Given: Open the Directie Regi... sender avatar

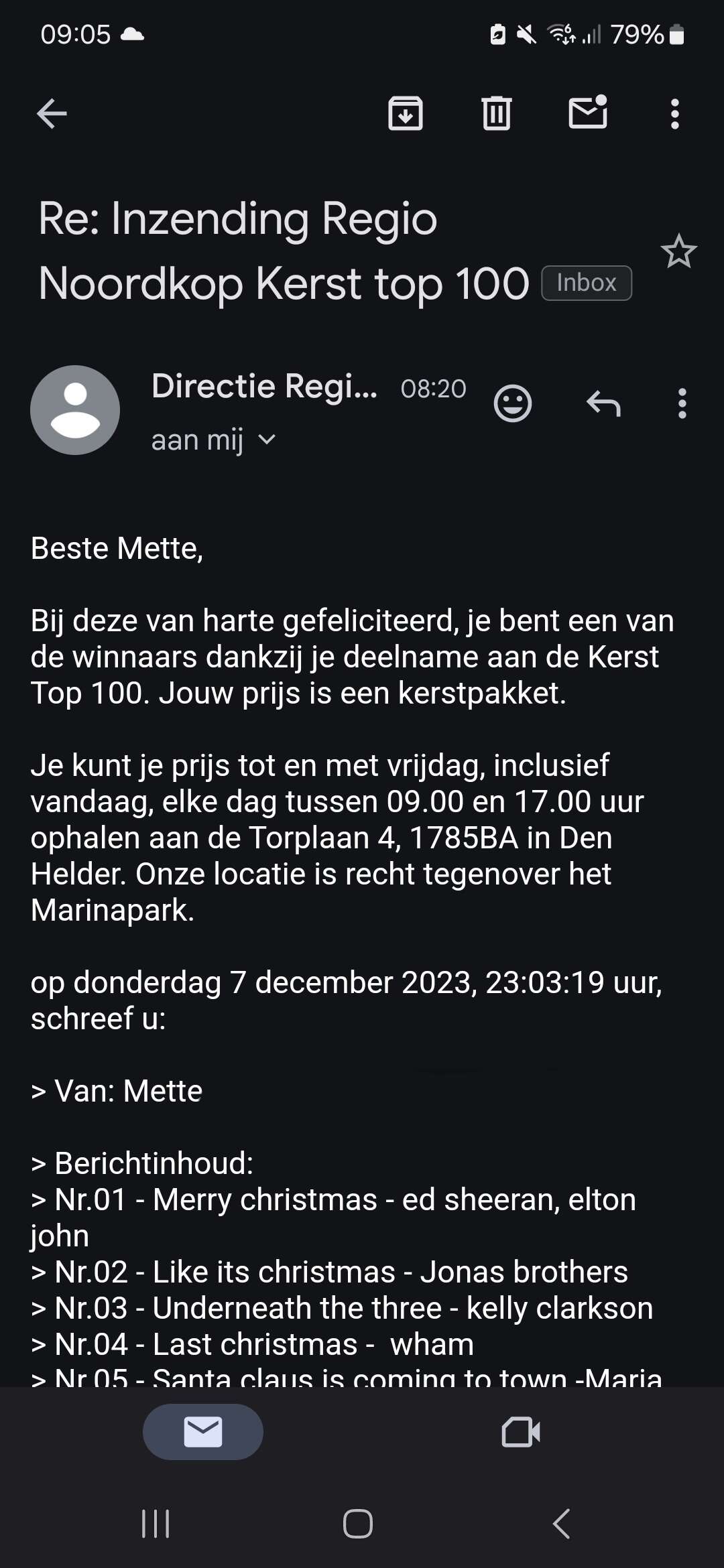Looking at the screenshot, I should pyautogui.click(x=75, y=410).
